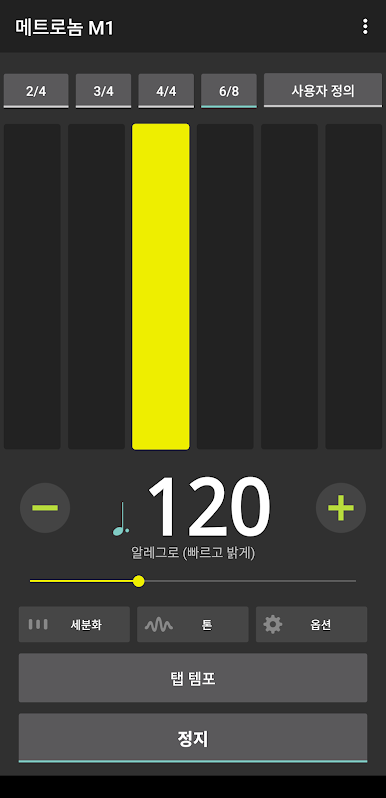The height and width of the screenshot is (798, 386).
Task: Increase tempo with the plus button
Action: click(341, 508)
